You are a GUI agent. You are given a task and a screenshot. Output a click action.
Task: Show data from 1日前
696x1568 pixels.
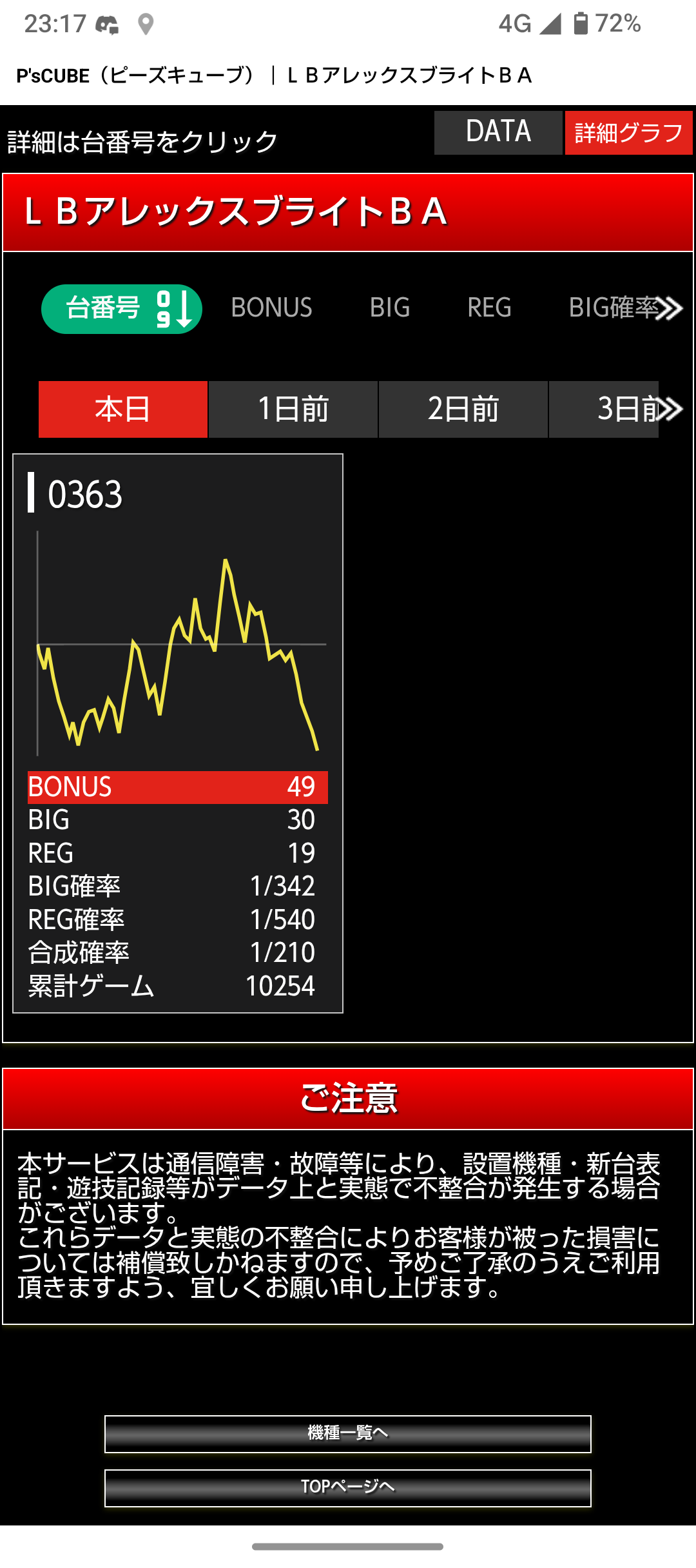point(293,409)
